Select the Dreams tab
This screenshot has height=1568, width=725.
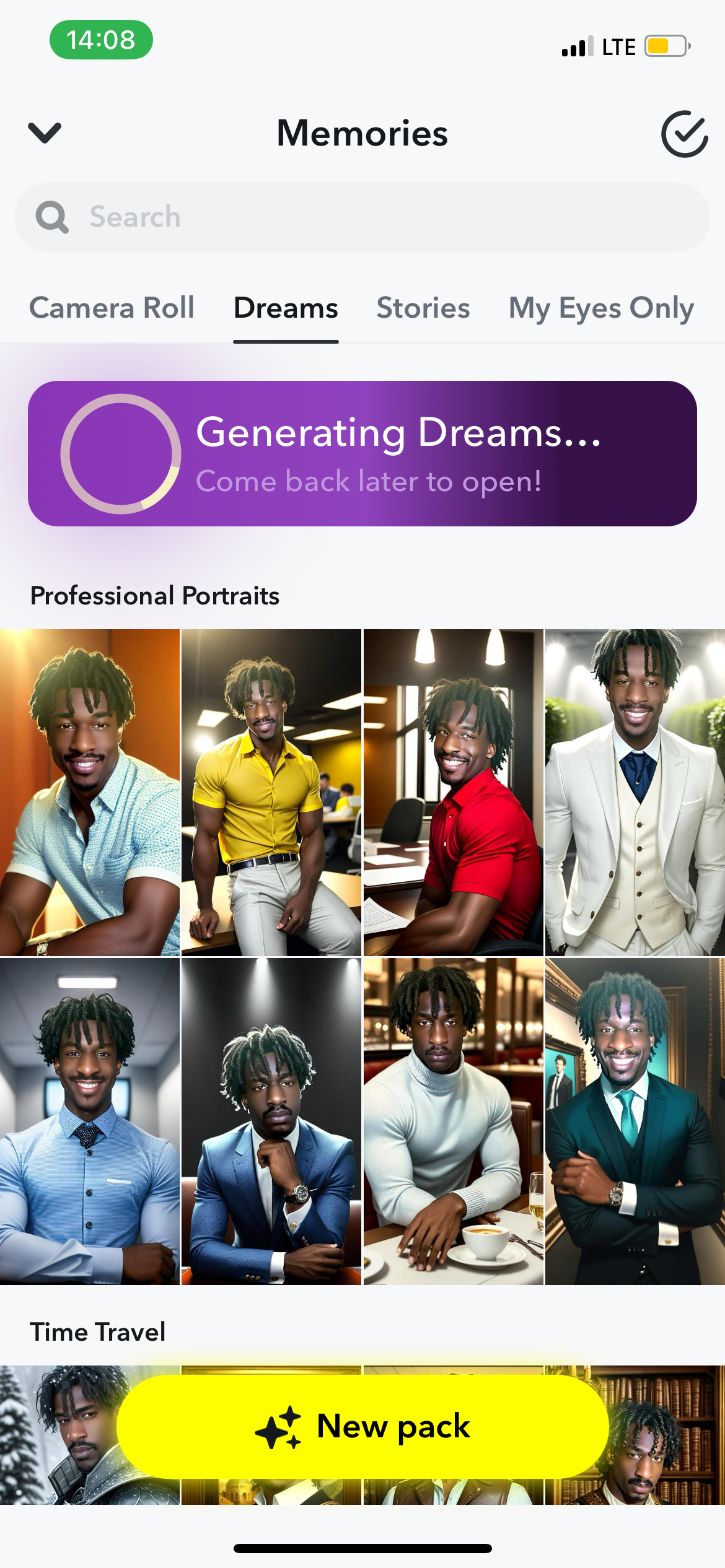[x=286, y=307]
